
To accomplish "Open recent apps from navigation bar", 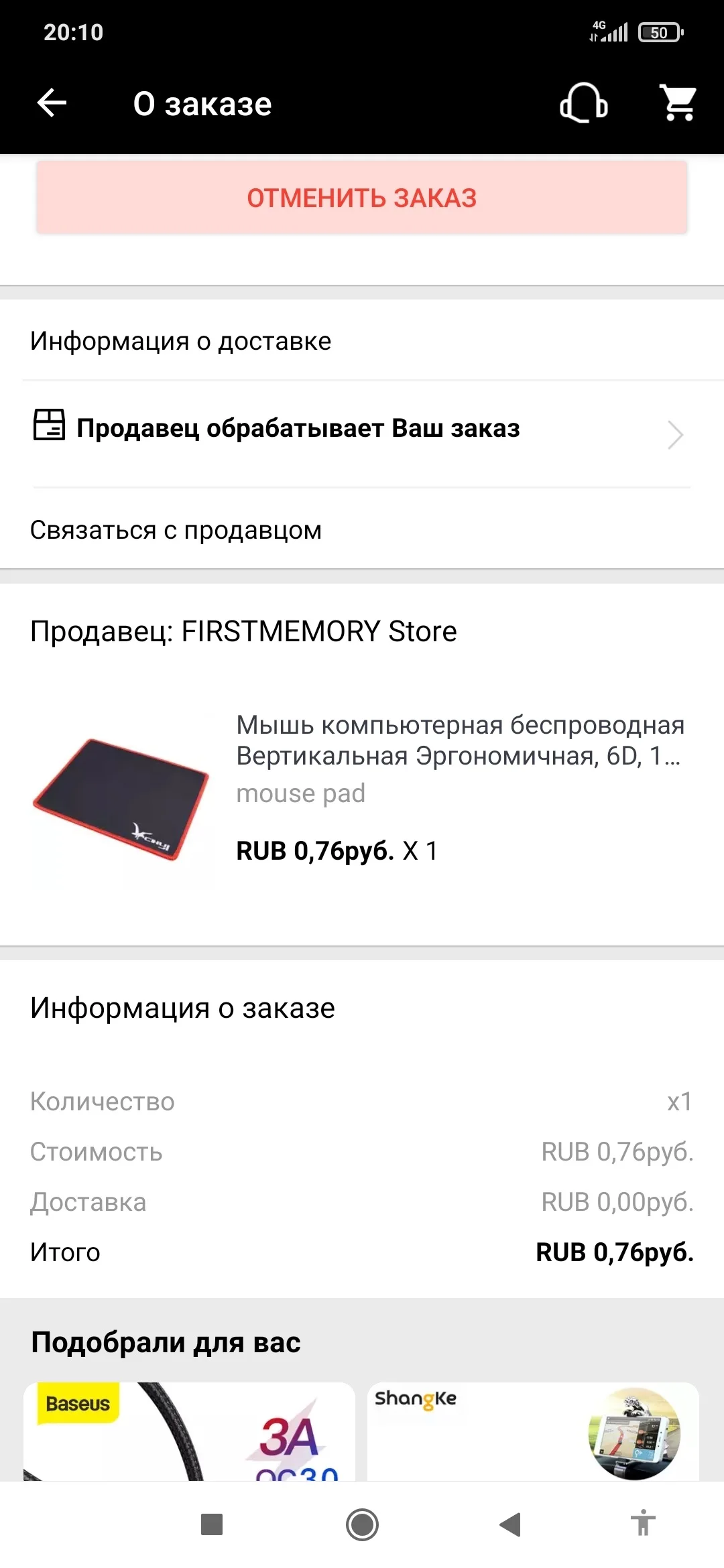I will point(212,1525).
